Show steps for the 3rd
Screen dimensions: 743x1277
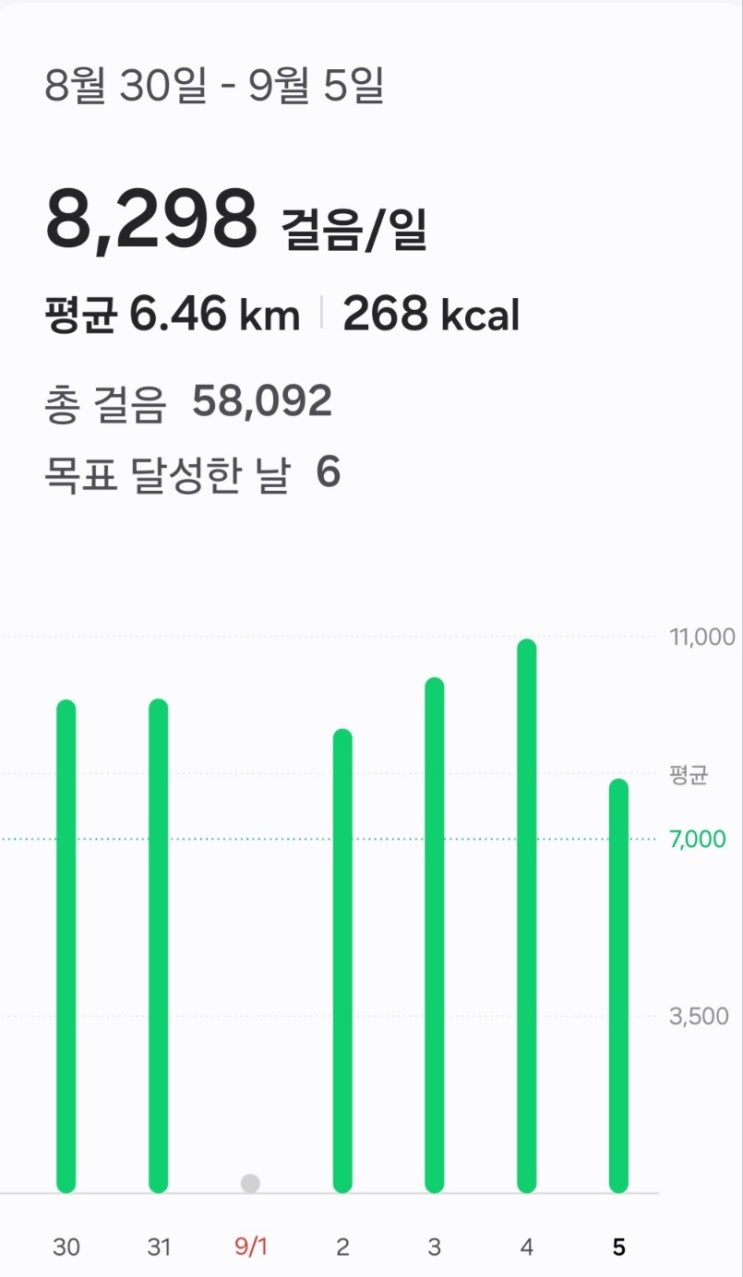(x=434, y=935)
